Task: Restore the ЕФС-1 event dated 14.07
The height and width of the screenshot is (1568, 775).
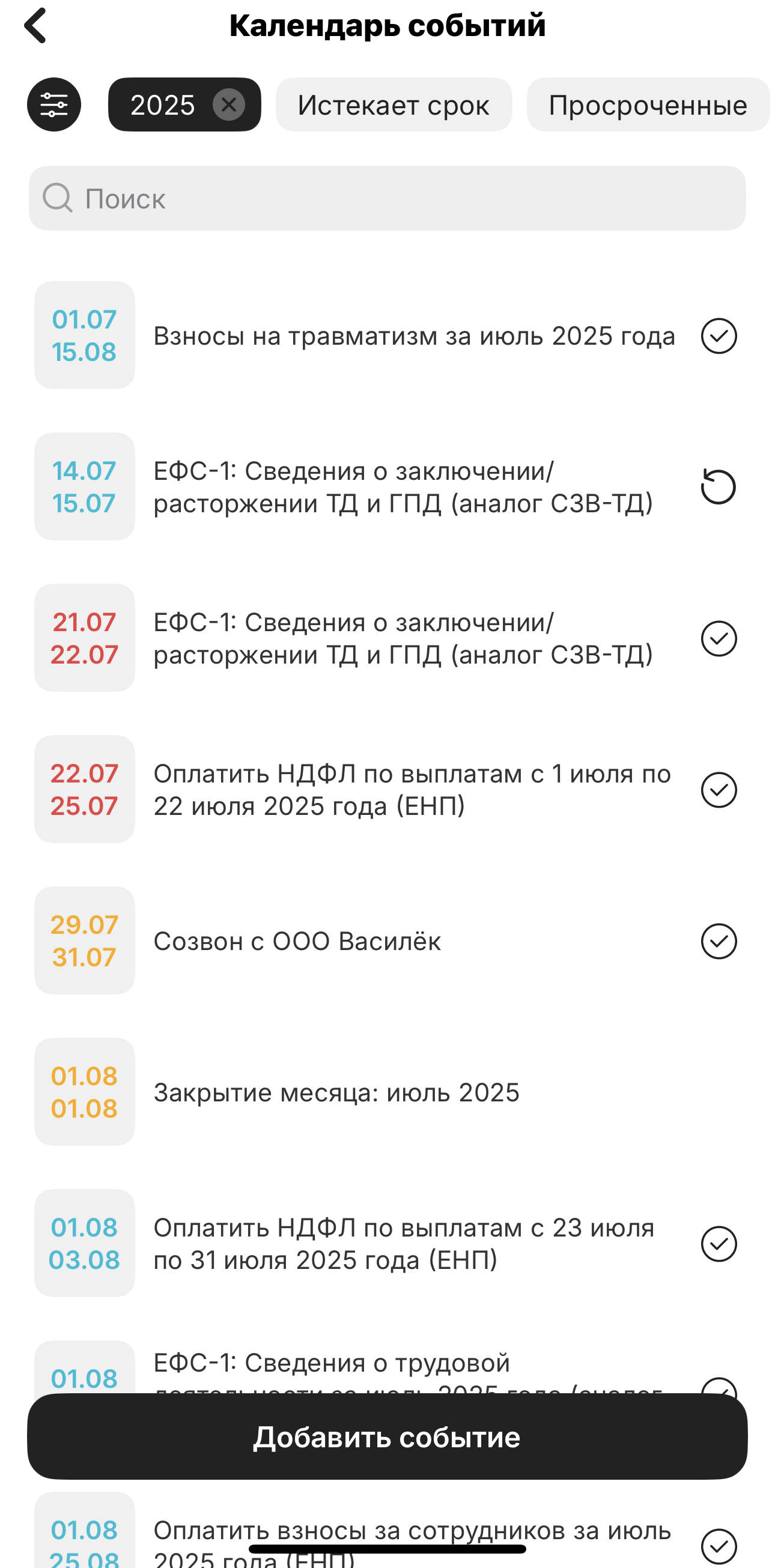Action: pyautogui.click(x=719, y=487)
